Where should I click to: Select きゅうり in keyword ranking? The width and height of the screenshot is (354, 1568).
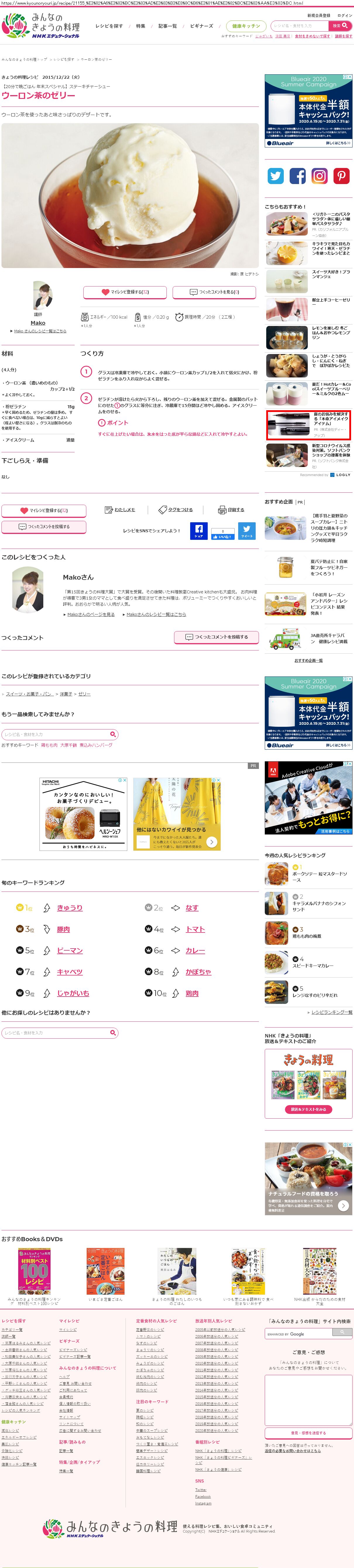point(69,908)
